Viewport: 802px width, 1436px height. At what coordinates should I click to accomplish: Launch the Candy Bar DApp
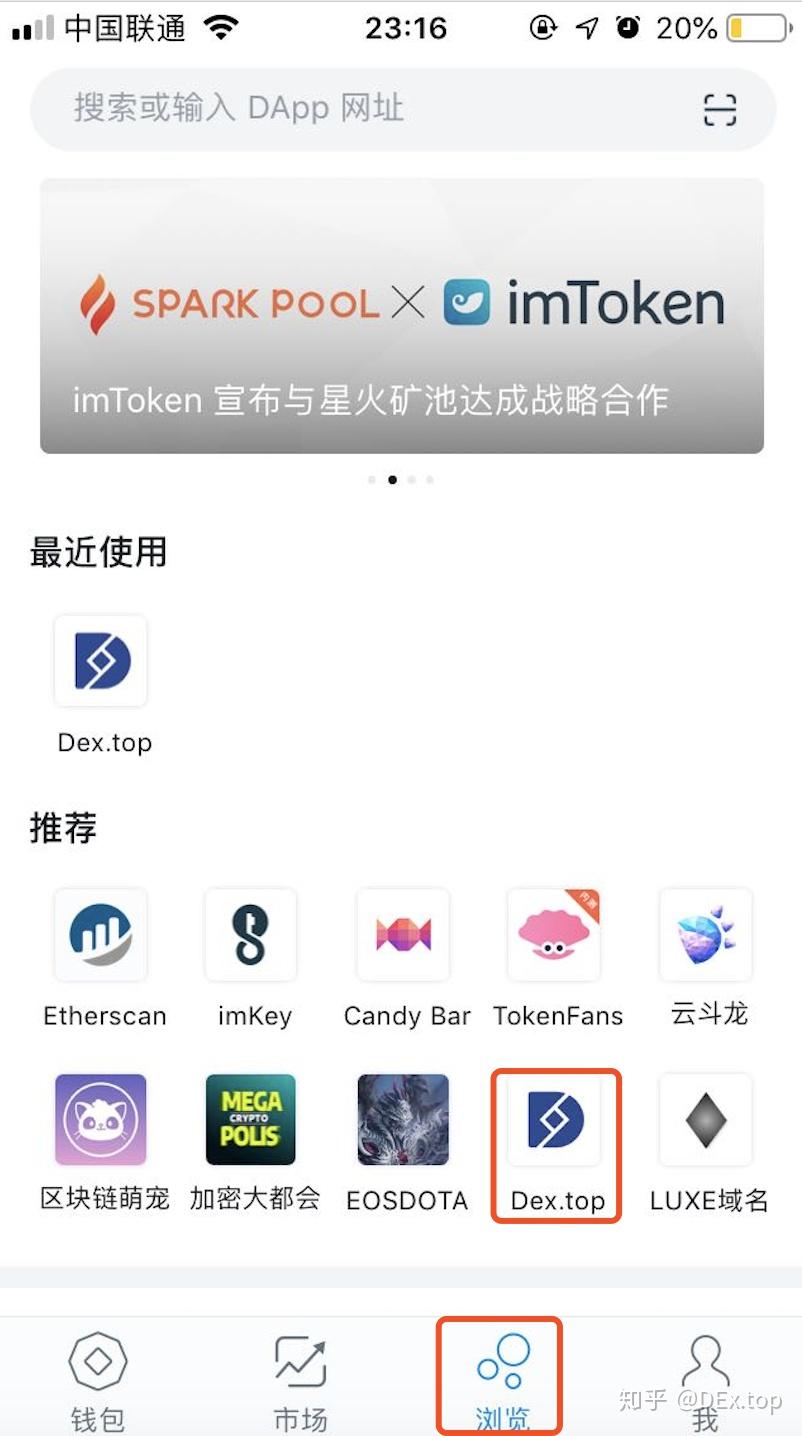403,934
